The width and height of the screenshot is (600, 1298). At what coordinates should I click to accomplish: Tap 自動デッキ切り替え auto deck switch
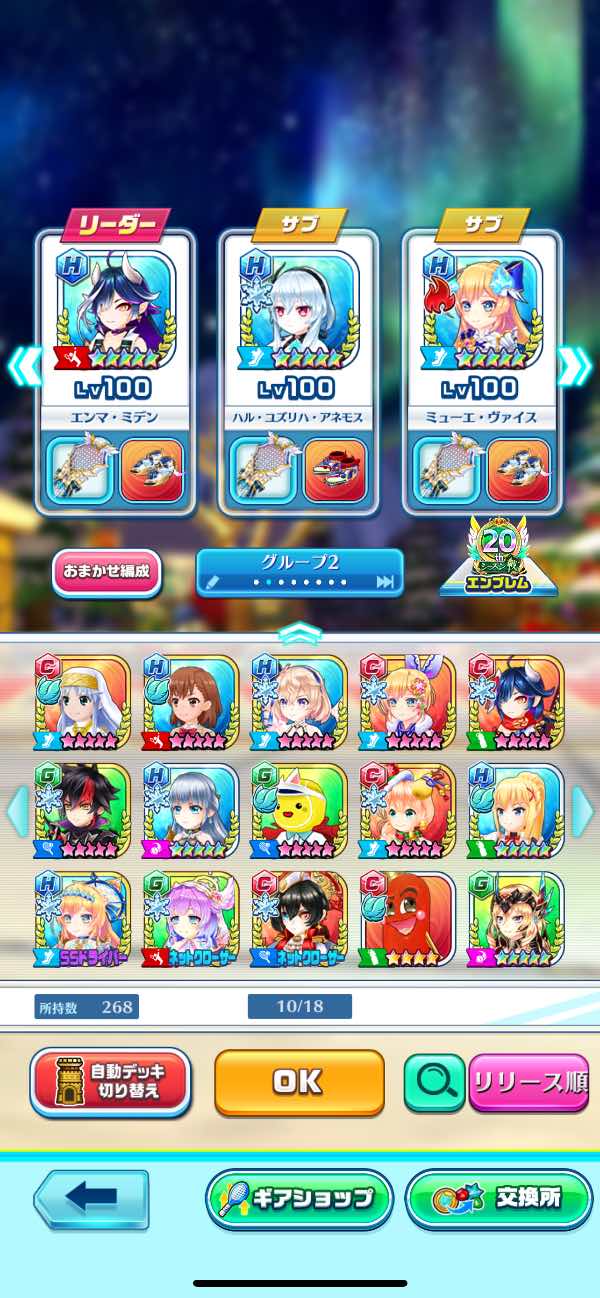coord(110,1082)
